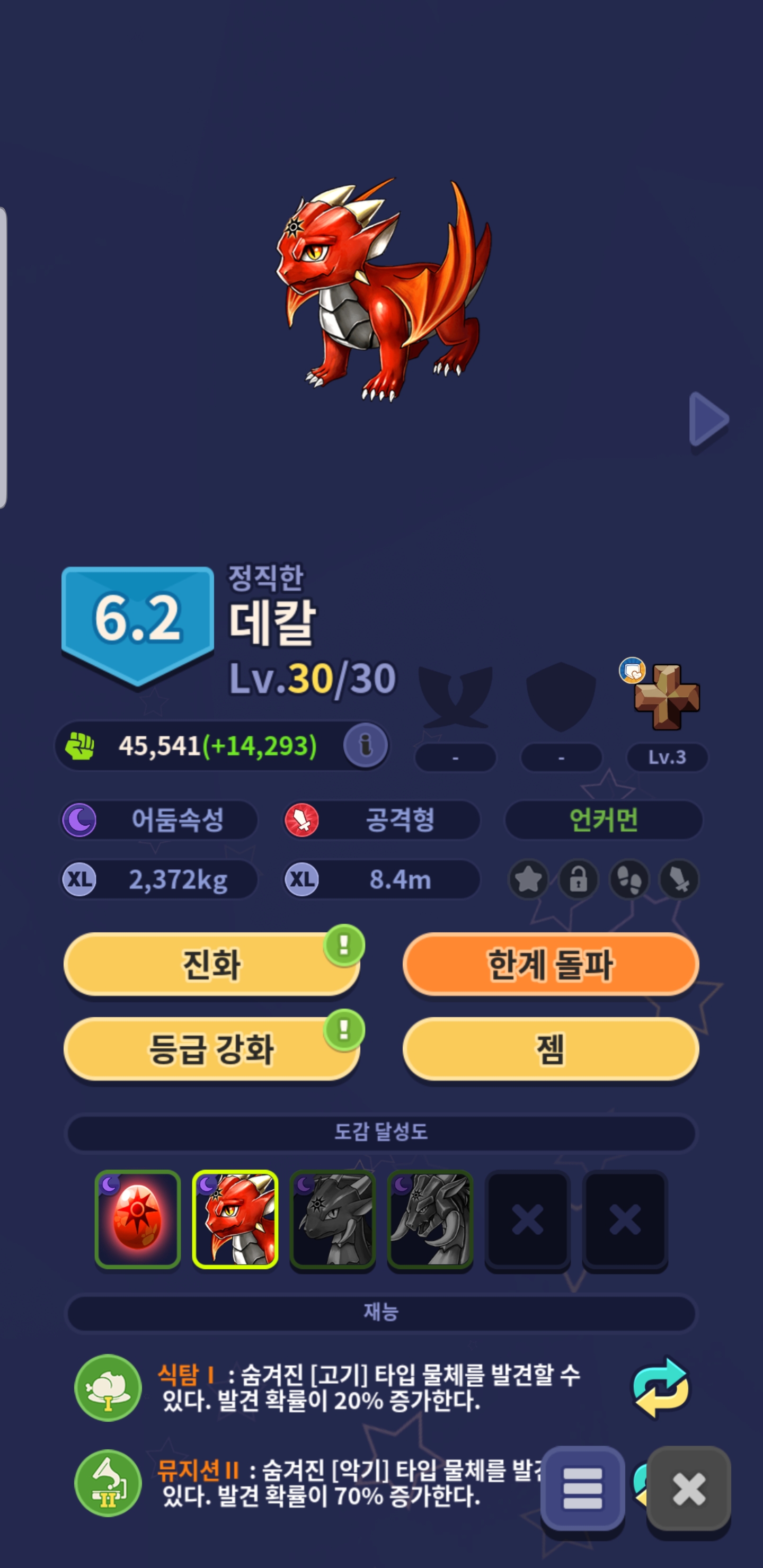
Task: Open the Lv.3 cross equipment slot
Action: tap(667, 698)
